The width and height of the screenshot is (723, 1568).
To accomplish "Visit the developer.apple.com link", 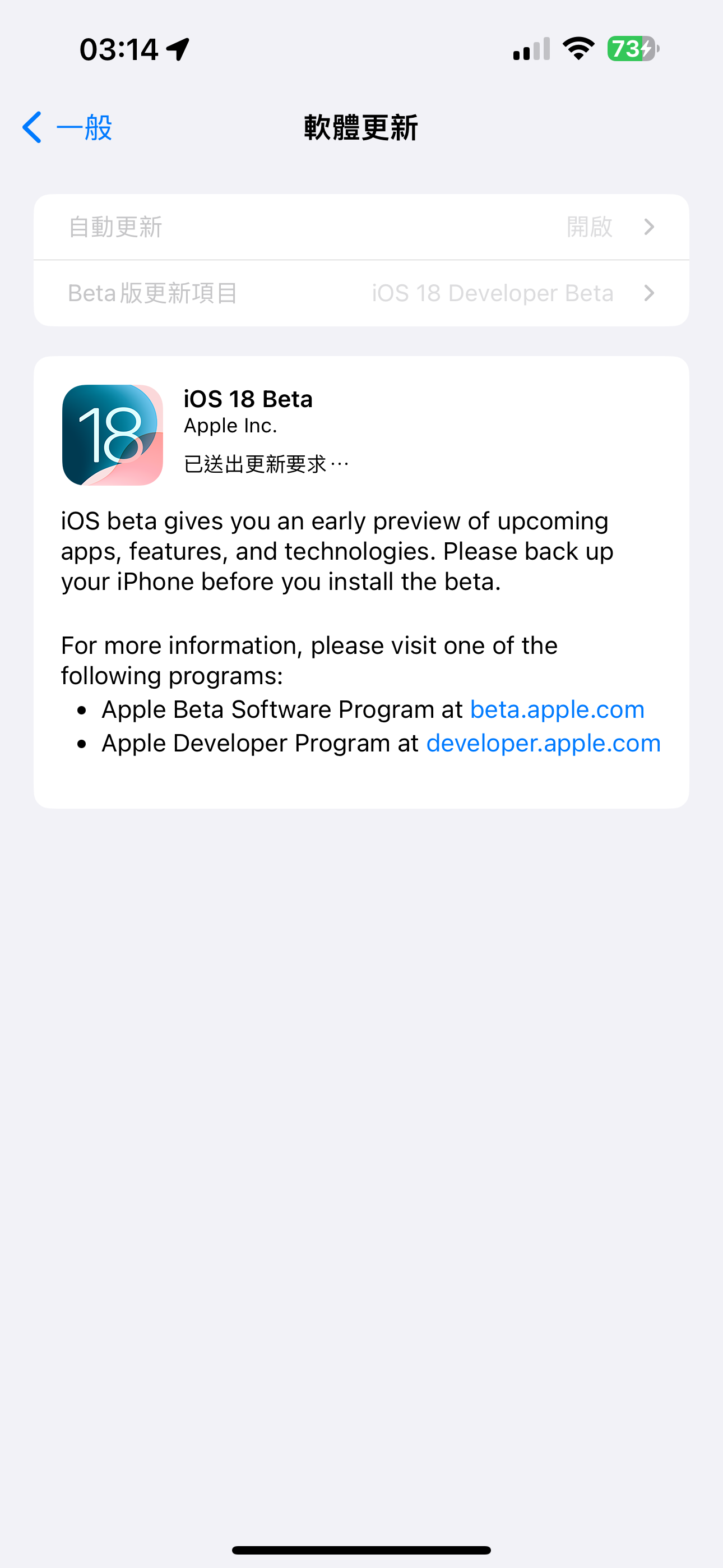I will click(544, 743).
